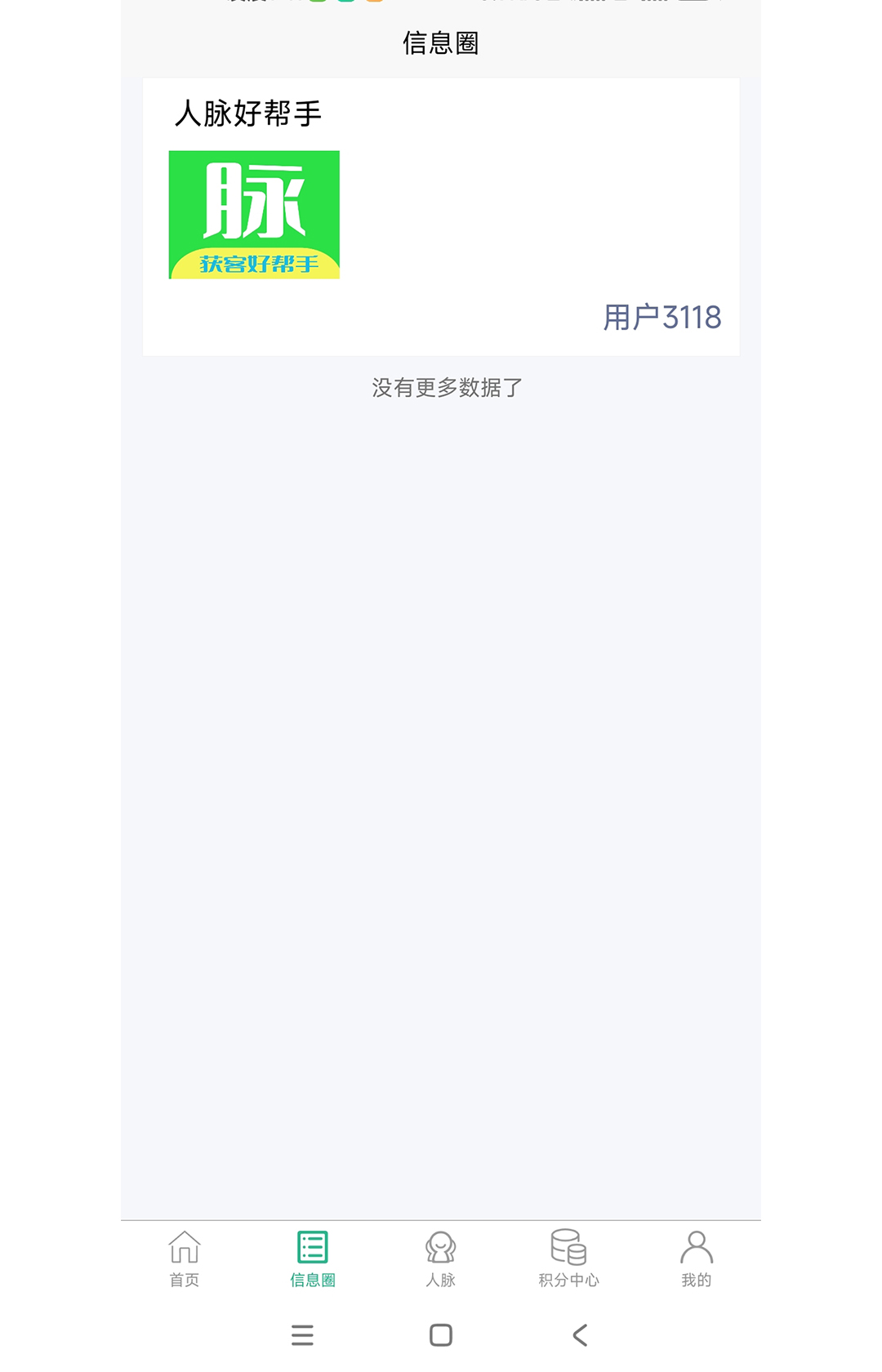Go to the 积分中心 tab
Screen dimensions: 882x1372
click(x=568, y=1258)
